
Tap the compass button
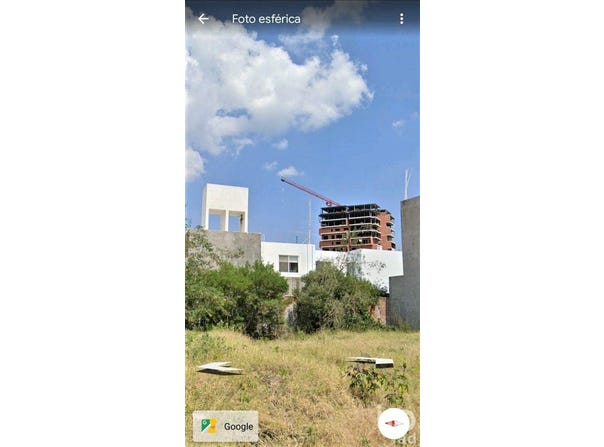tap(393, 423)
